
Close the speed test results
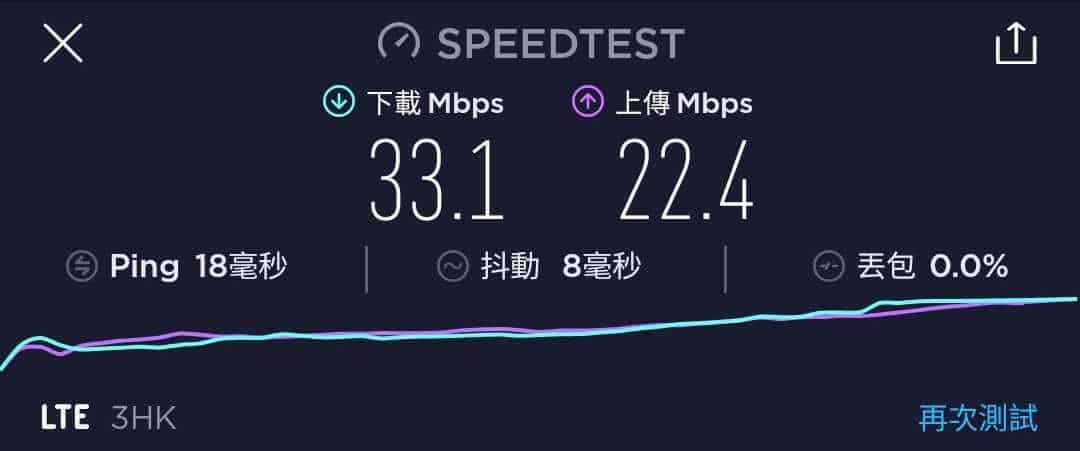point(62,44)
